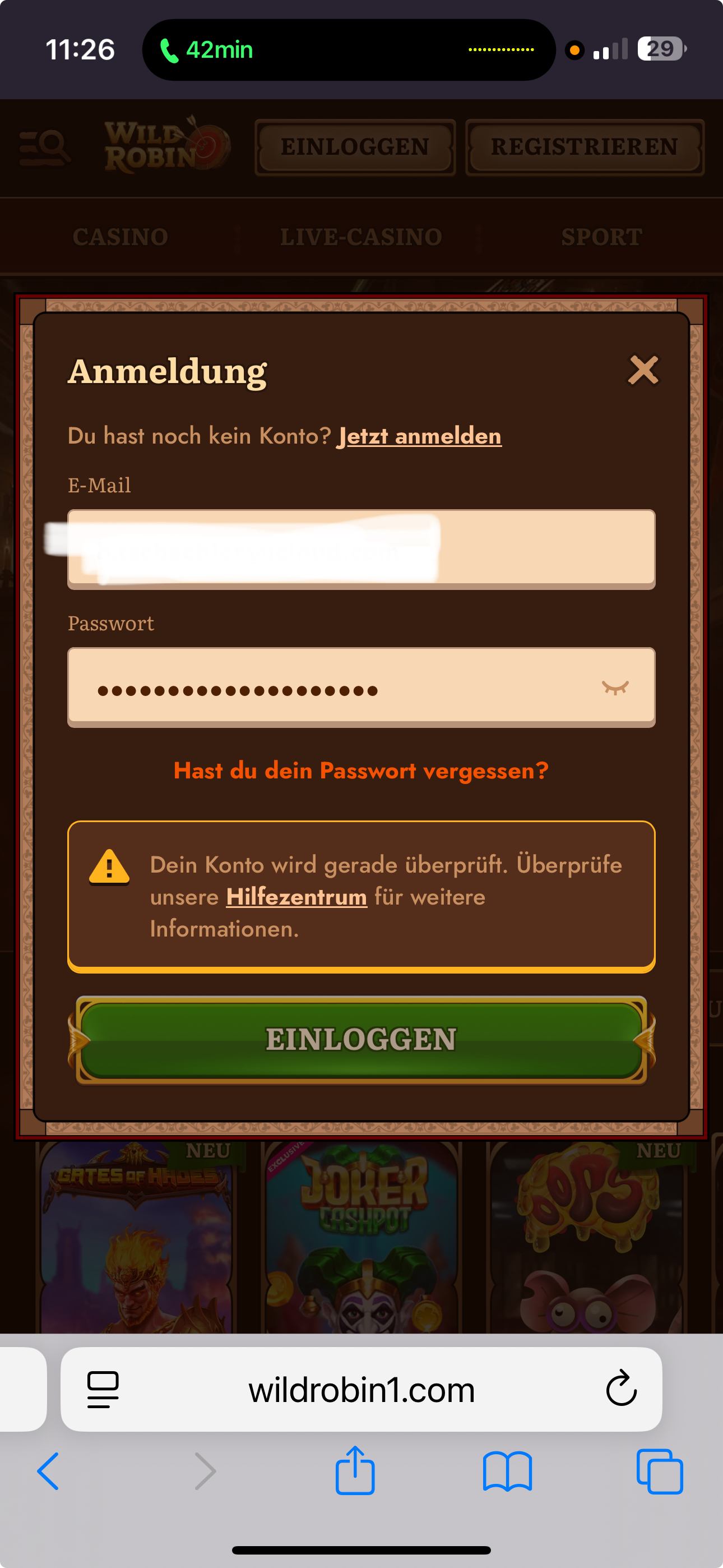Open Safari bookmarks

(x=507, y=1471)
